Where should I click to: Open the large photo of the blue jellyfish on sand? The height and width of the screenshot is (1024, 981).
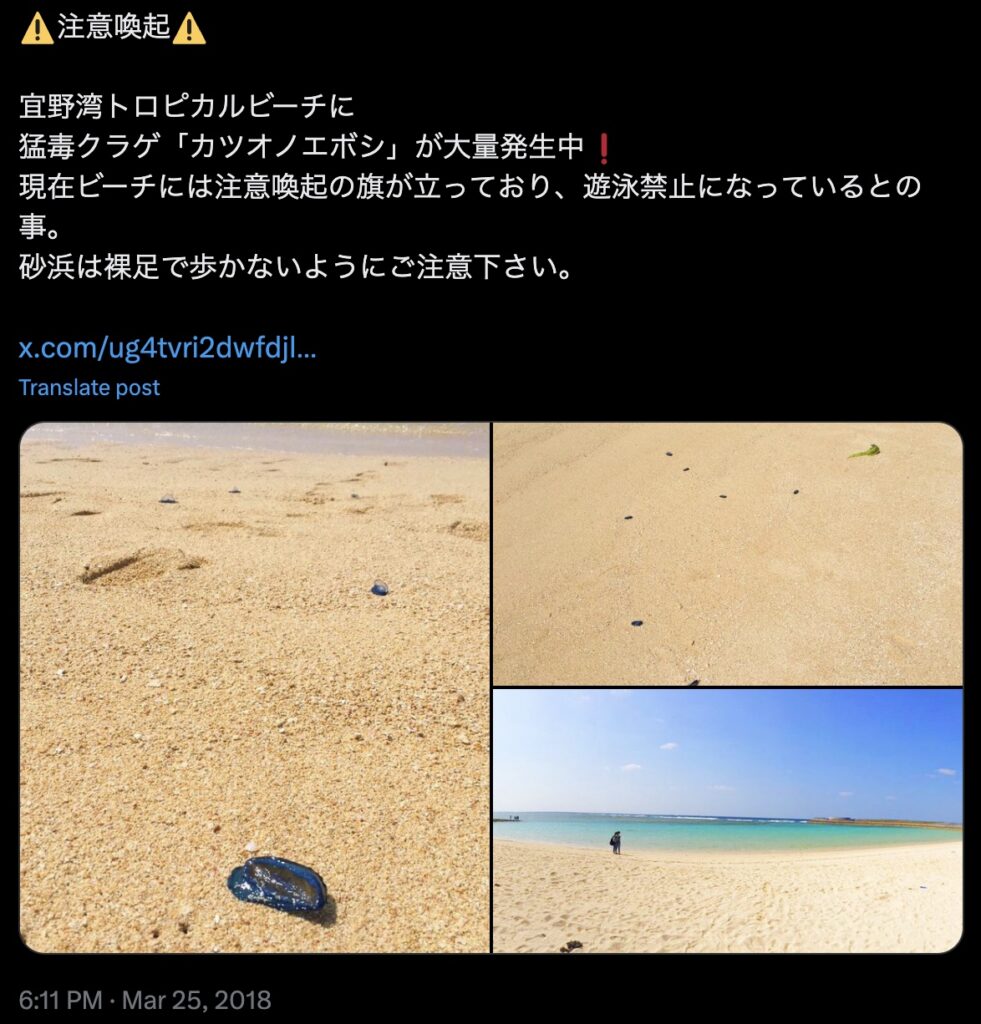pyautogui.click(x=255, y=687)
